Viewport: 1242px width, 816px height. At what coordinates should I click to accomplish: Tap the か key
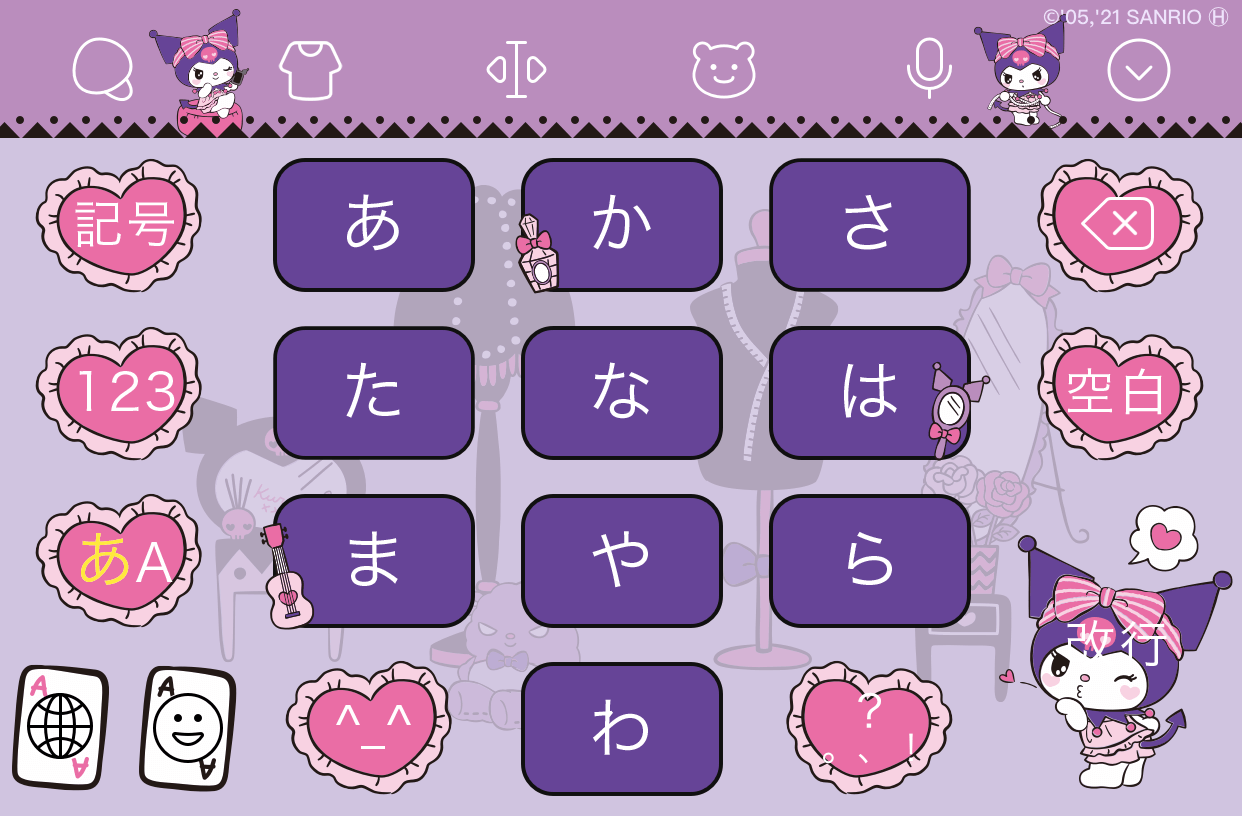pos(621,224)
